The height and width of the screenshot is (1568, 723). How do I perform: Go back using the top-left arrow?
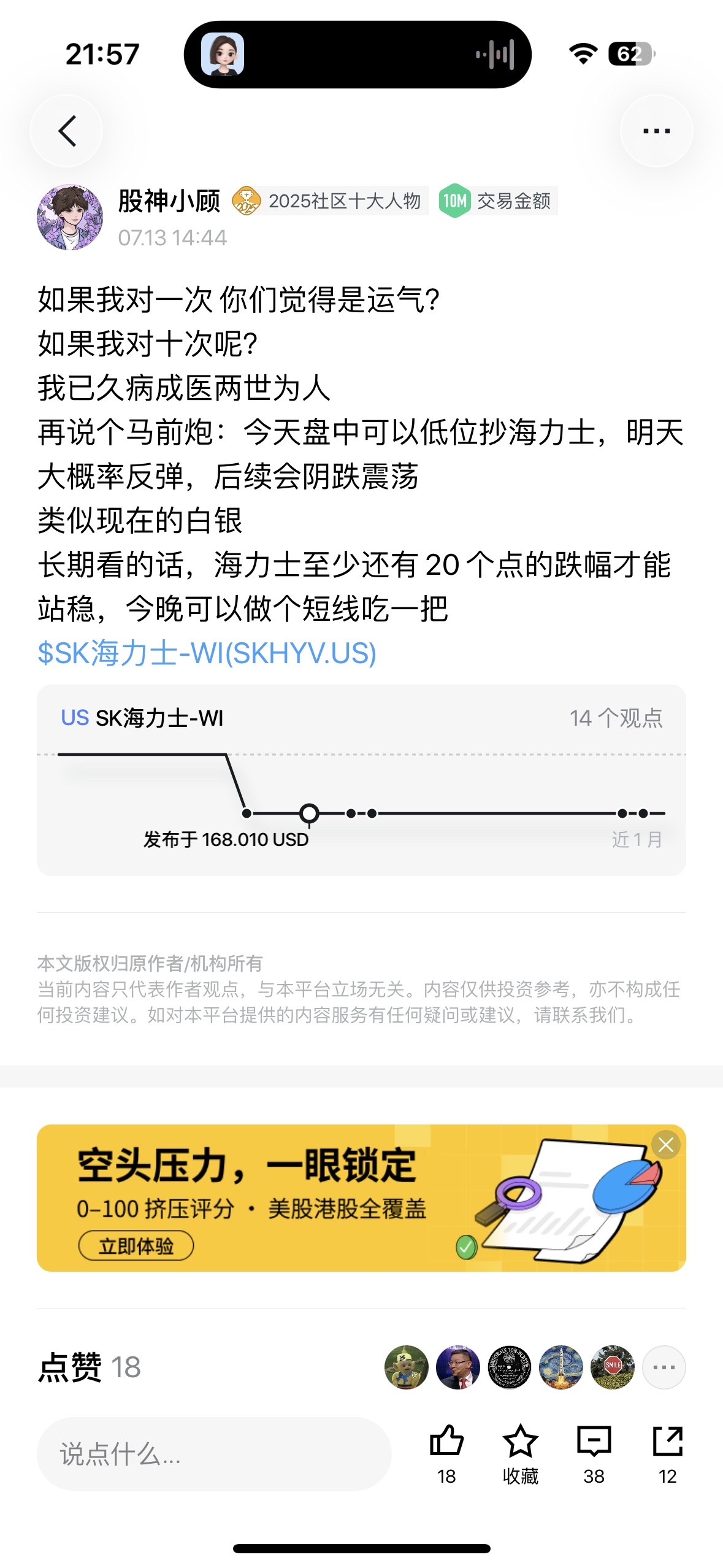(66, 131)
